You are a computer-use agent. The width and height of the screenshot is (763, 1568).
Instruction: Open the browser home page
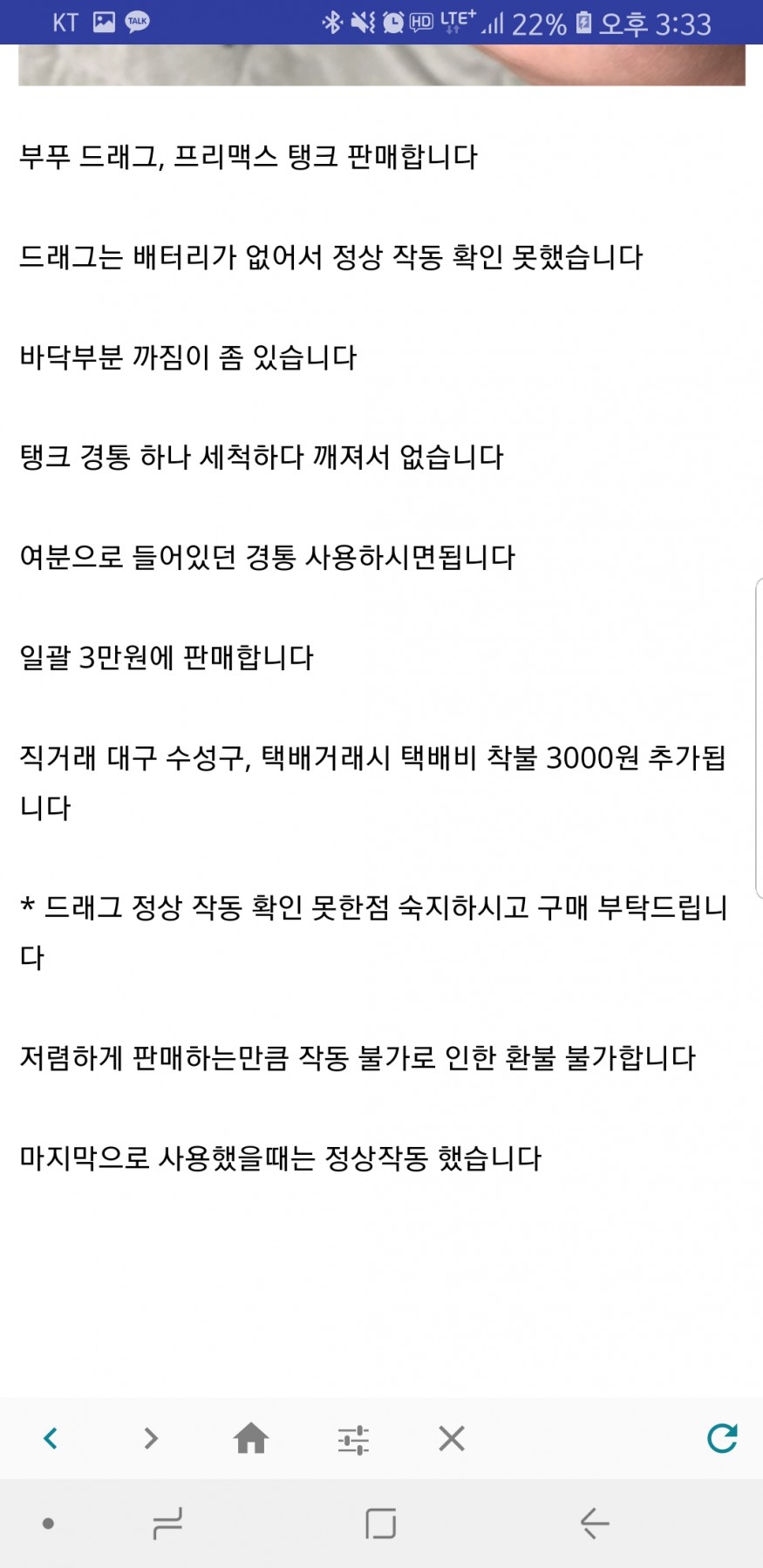pos(251,1438)
